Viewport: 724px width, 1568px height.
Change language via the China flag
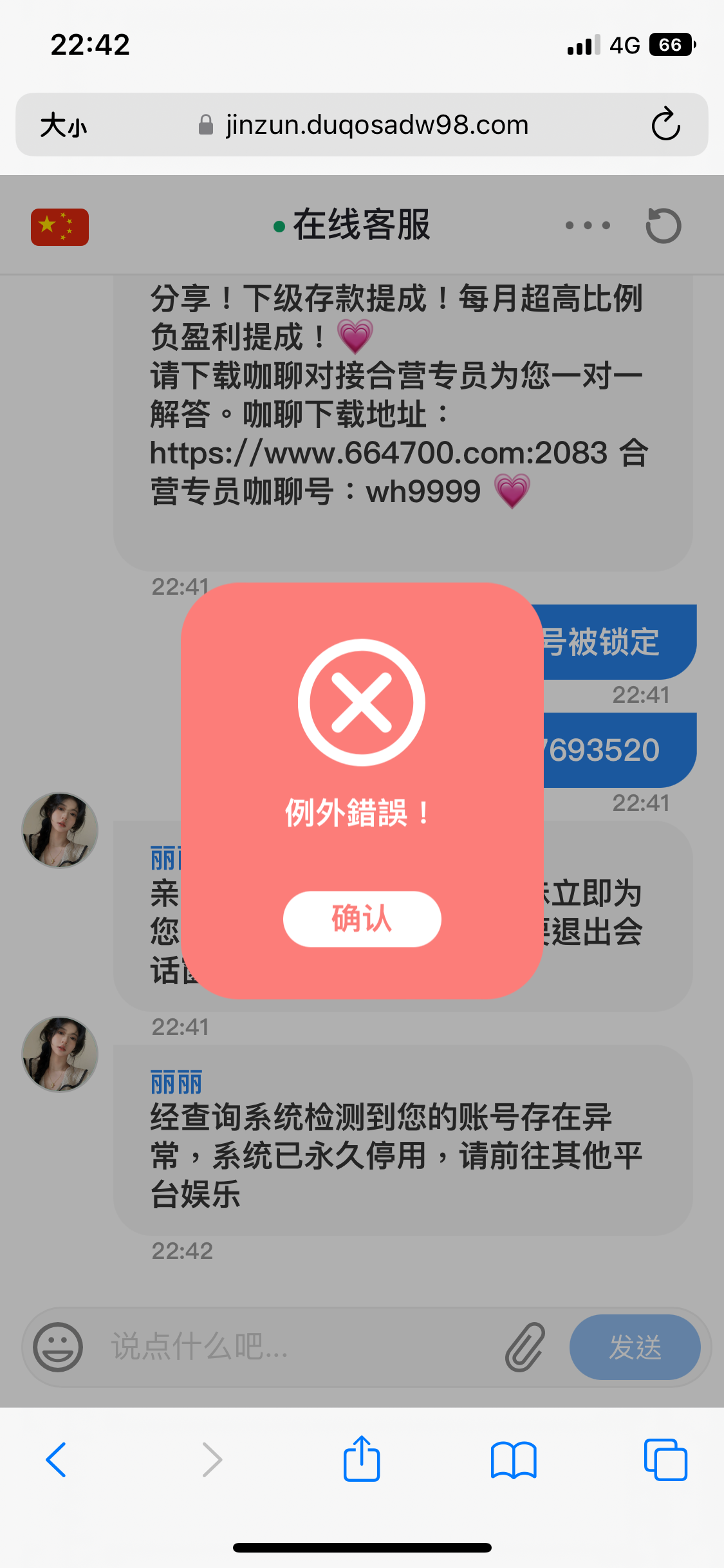point(60,227)
